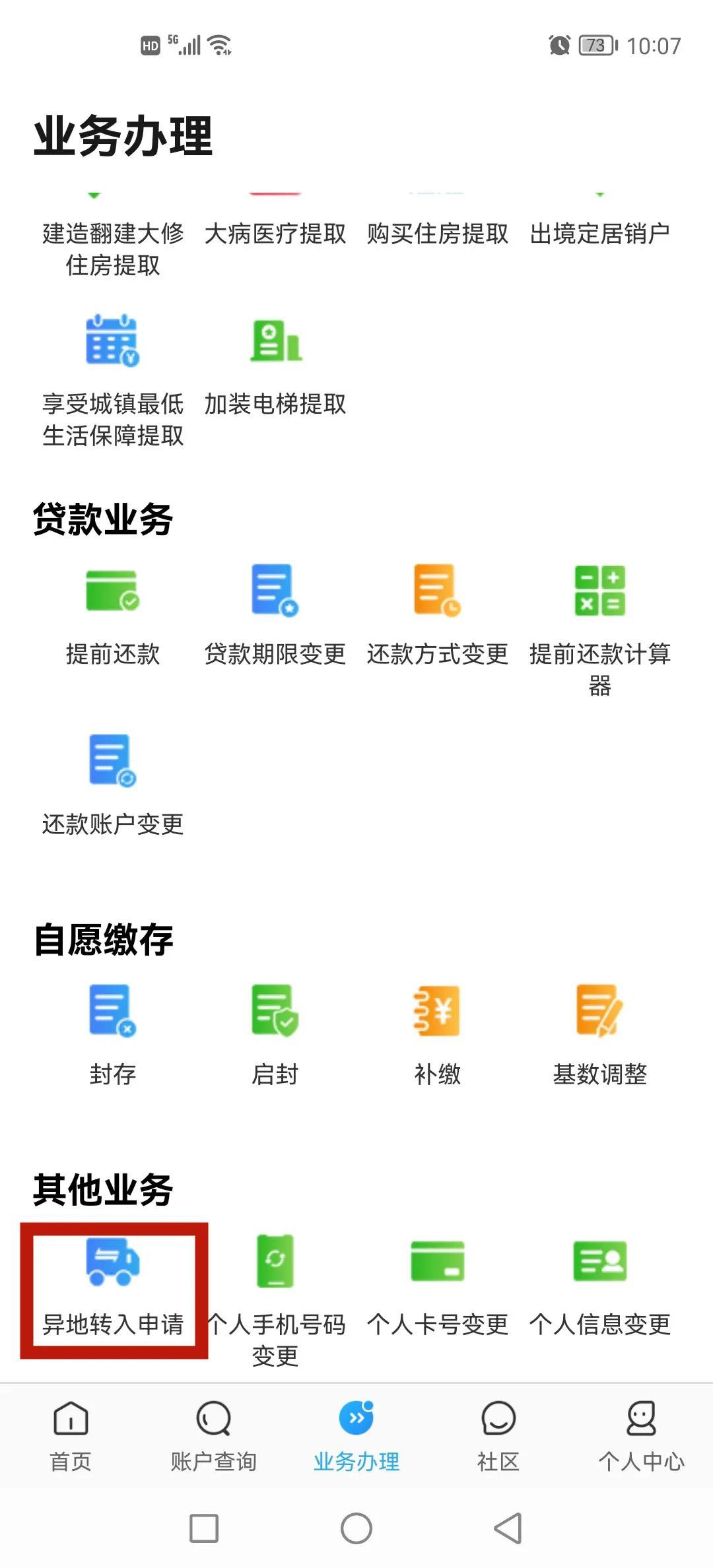Open the 个人中心 tab
Viewport: 713px width, 1568px height.
coord(641,1437)
